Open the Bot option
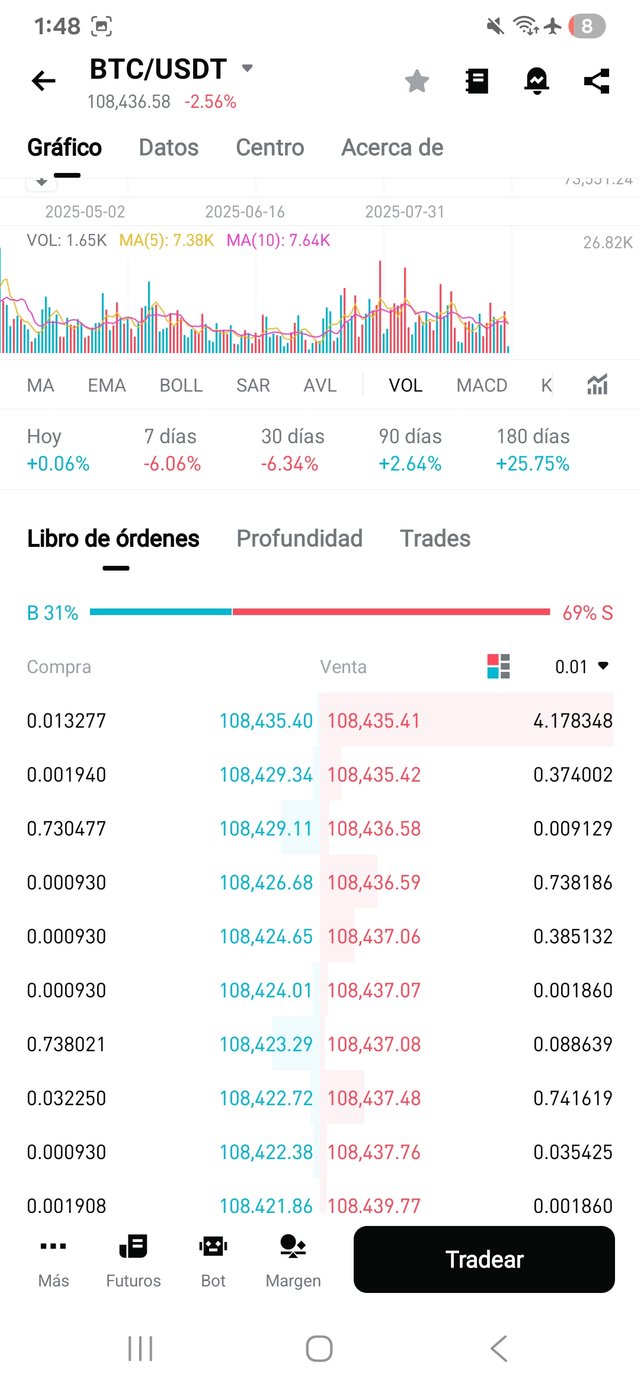The image size is (640, 1387). pos(213,1260)
